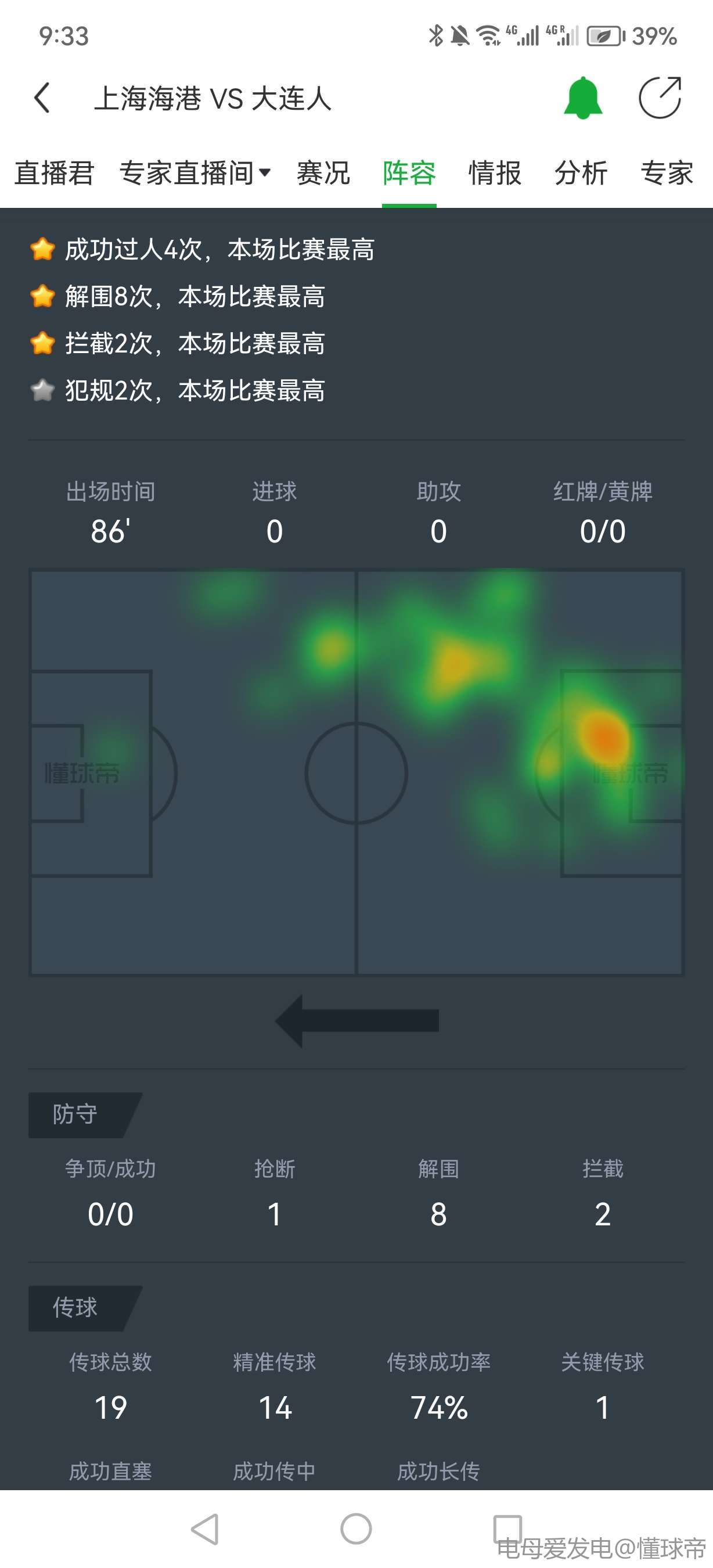
Task: Go back using the top-left arrow
Action: 41,98
